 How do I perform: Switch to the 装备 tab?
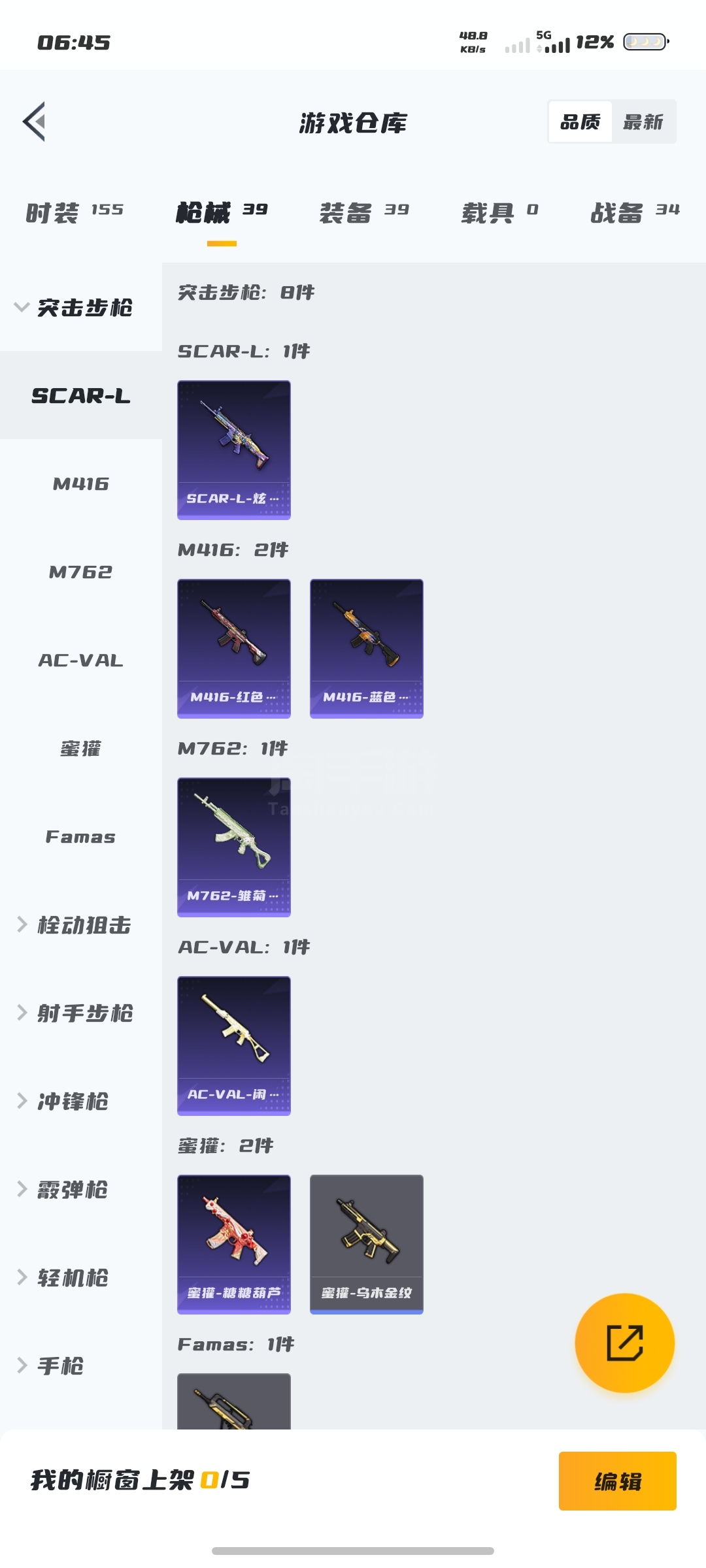pyautogui.click(x=364, y=212)
